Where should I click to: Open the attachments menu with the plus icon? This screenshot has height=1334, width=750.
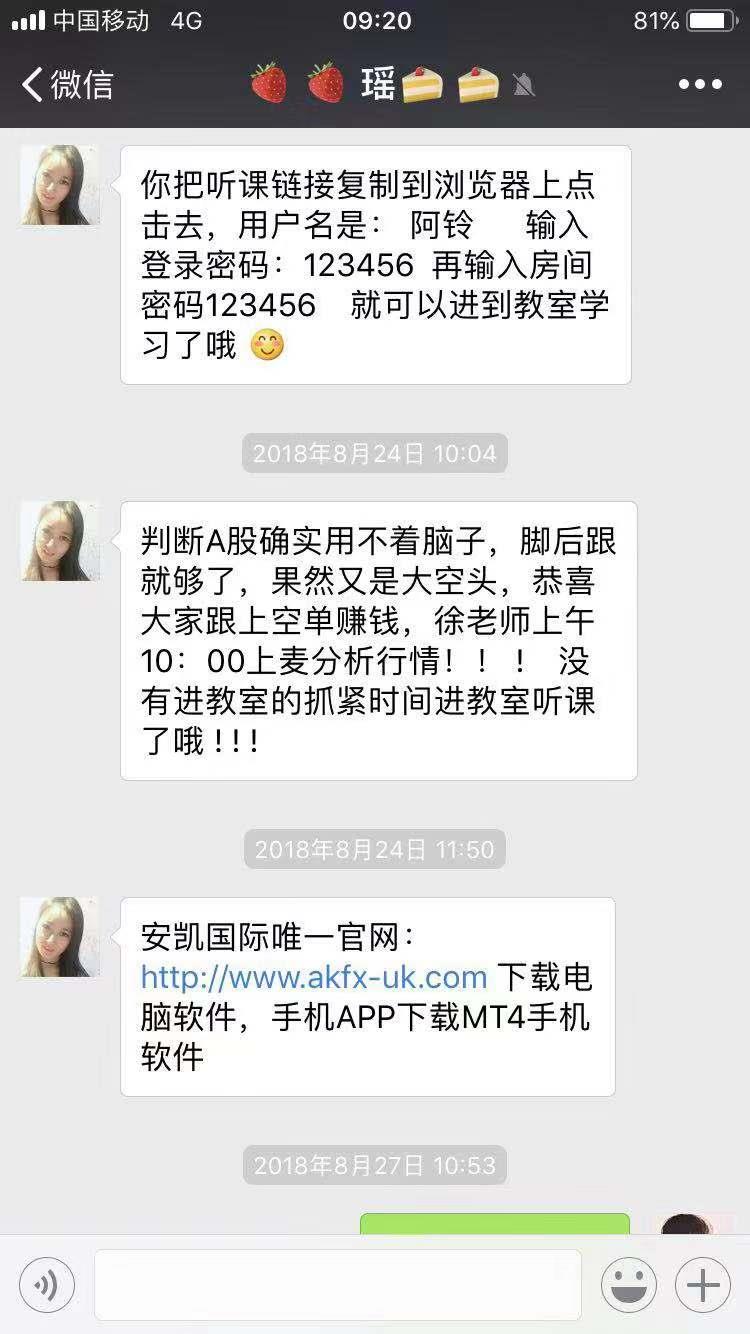tap(704, 1285)
